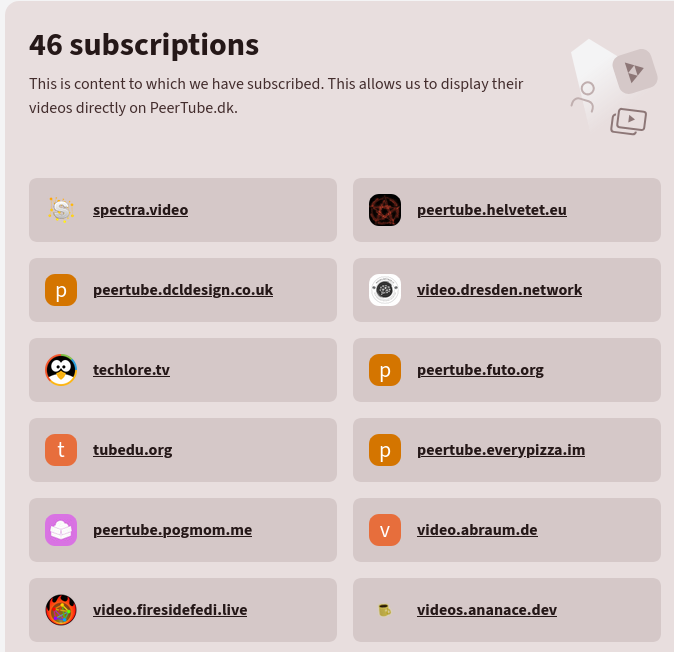Visit peertube.futo.org
This screenshot has width=674, height=652.
[480, 370]
